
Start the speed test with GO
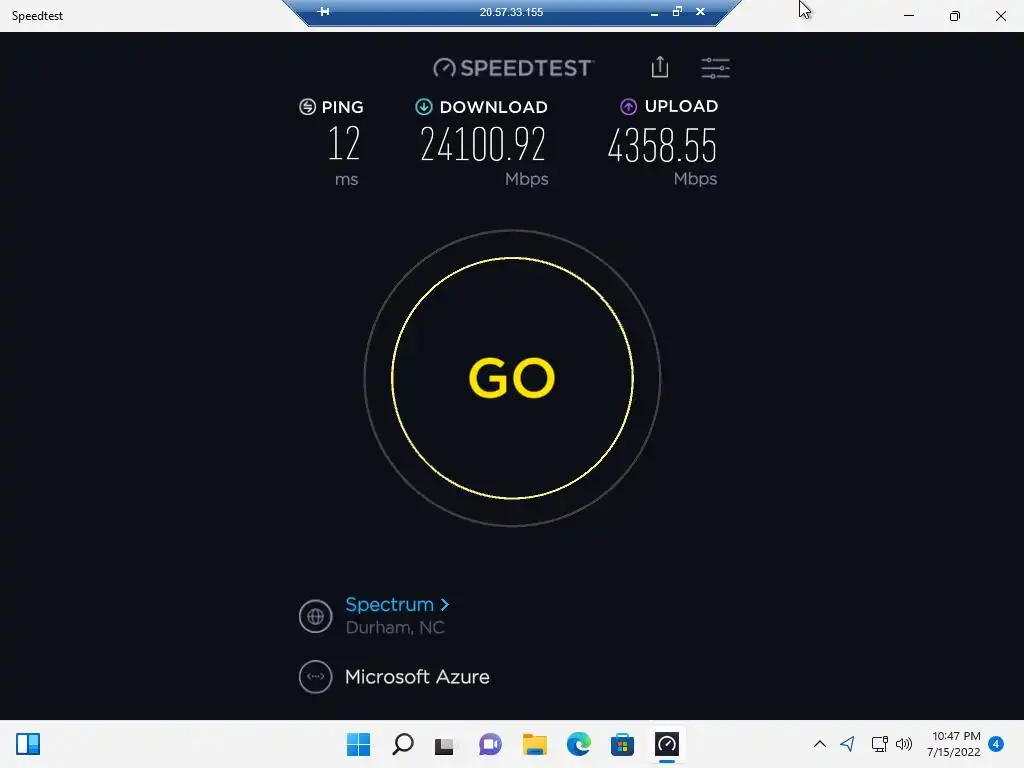click(x=512, y=378)
